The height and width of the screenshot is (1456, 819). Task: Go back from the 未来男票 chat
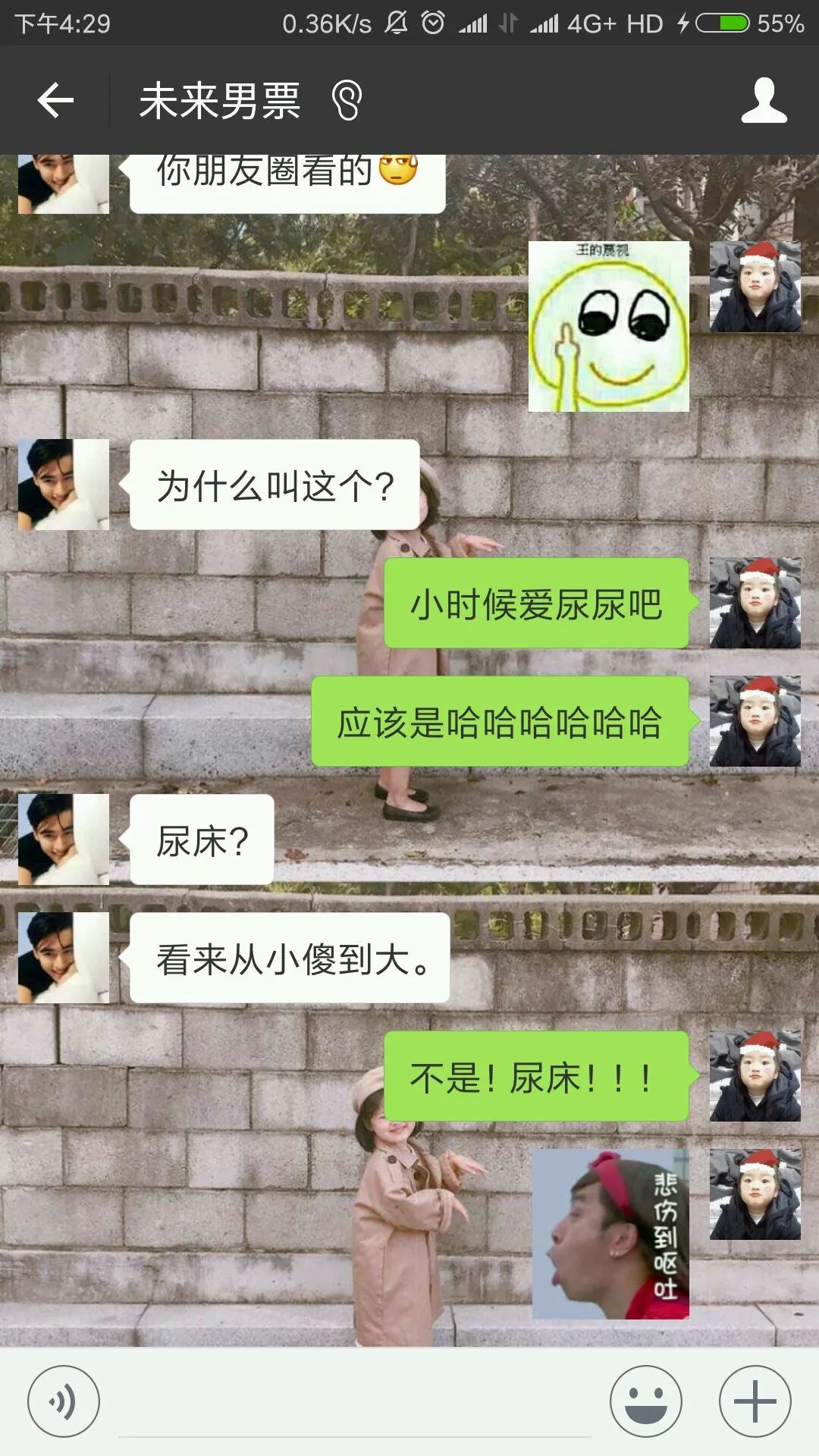coord(55,100)
